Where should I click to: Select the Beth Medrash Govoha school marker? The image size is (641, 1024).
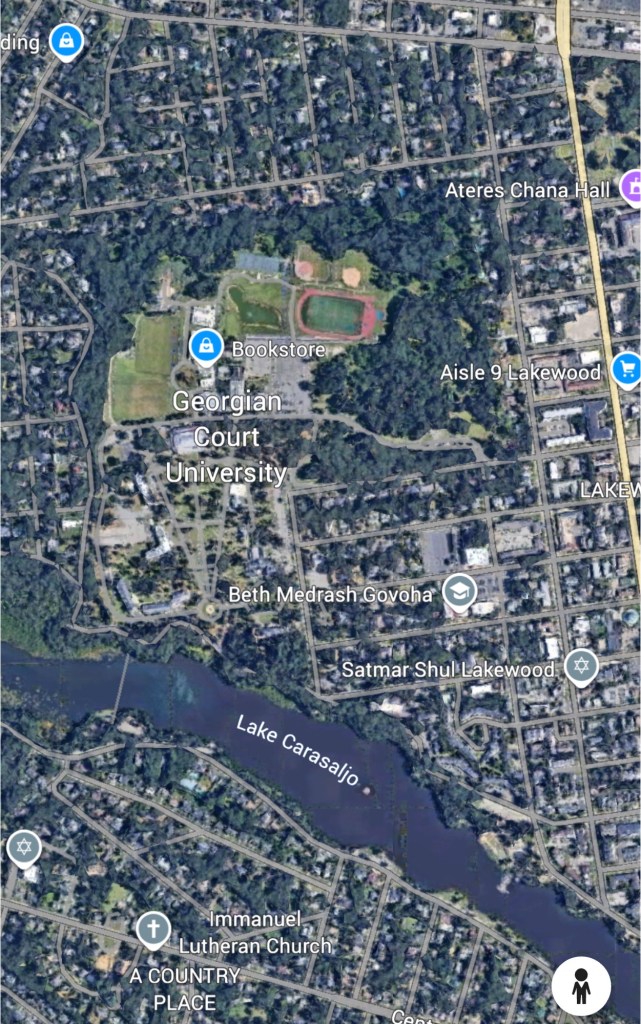pyautogui.click(x=459, y=592)
